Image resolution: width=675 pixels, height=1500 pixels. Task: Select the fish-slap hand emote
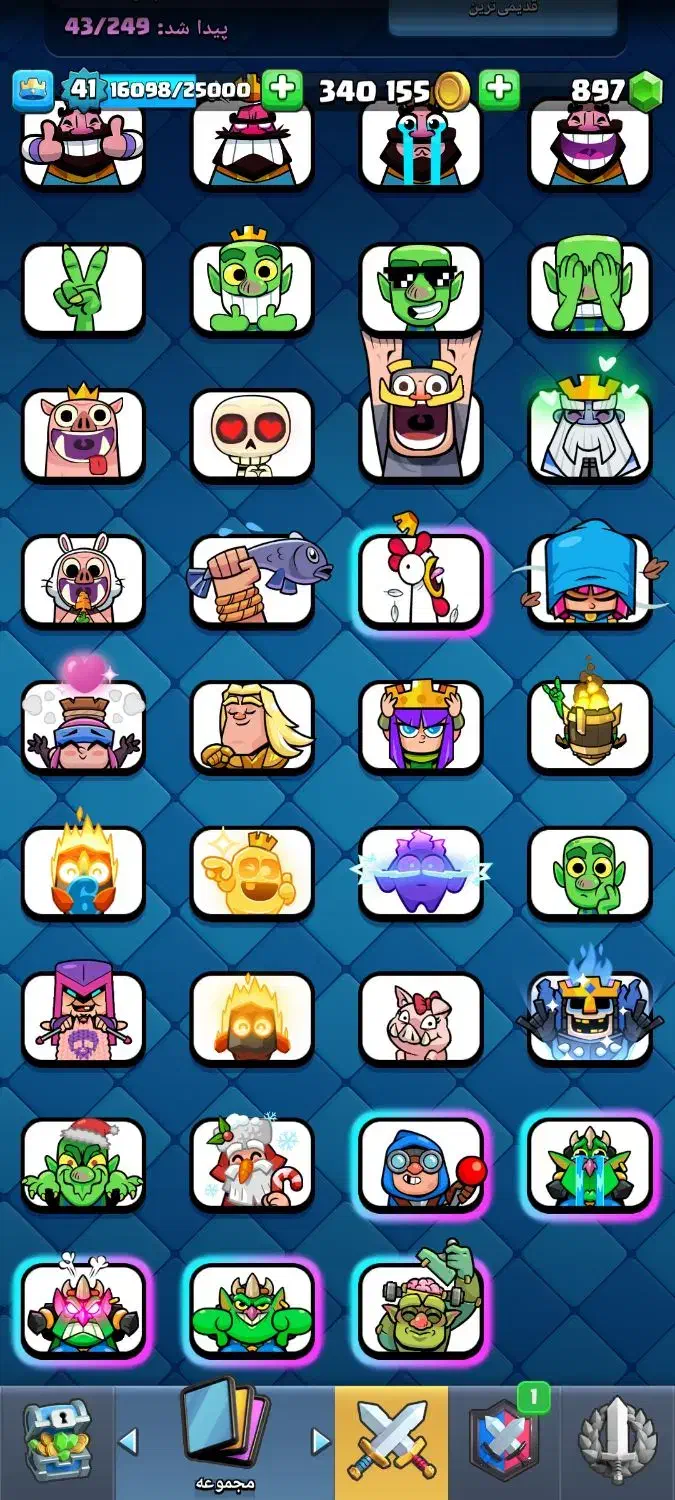coord(252,580)
